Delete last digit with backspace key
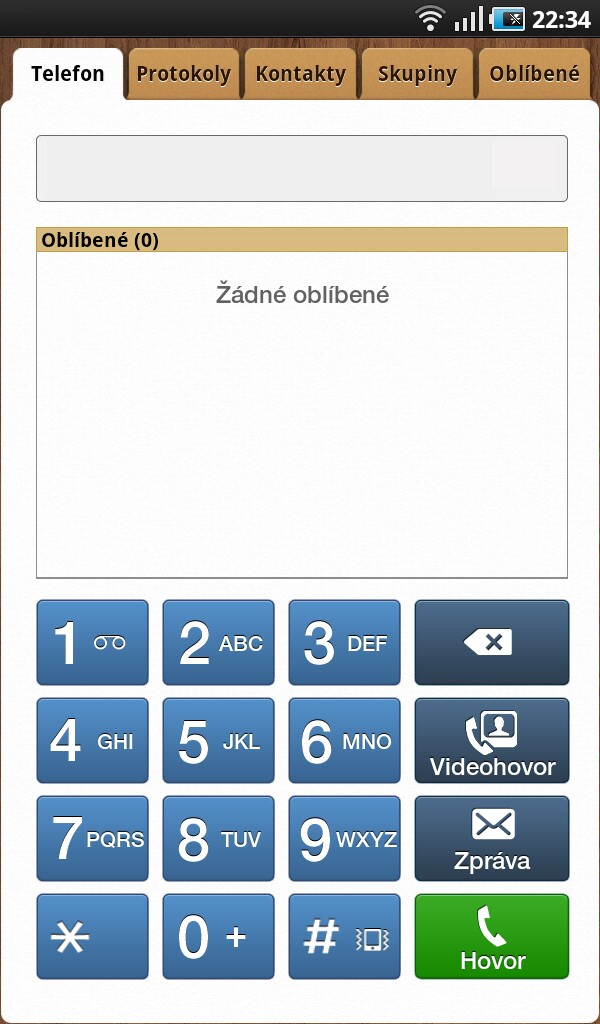This screenshot has height=1024, width=600. click(492, 643)
